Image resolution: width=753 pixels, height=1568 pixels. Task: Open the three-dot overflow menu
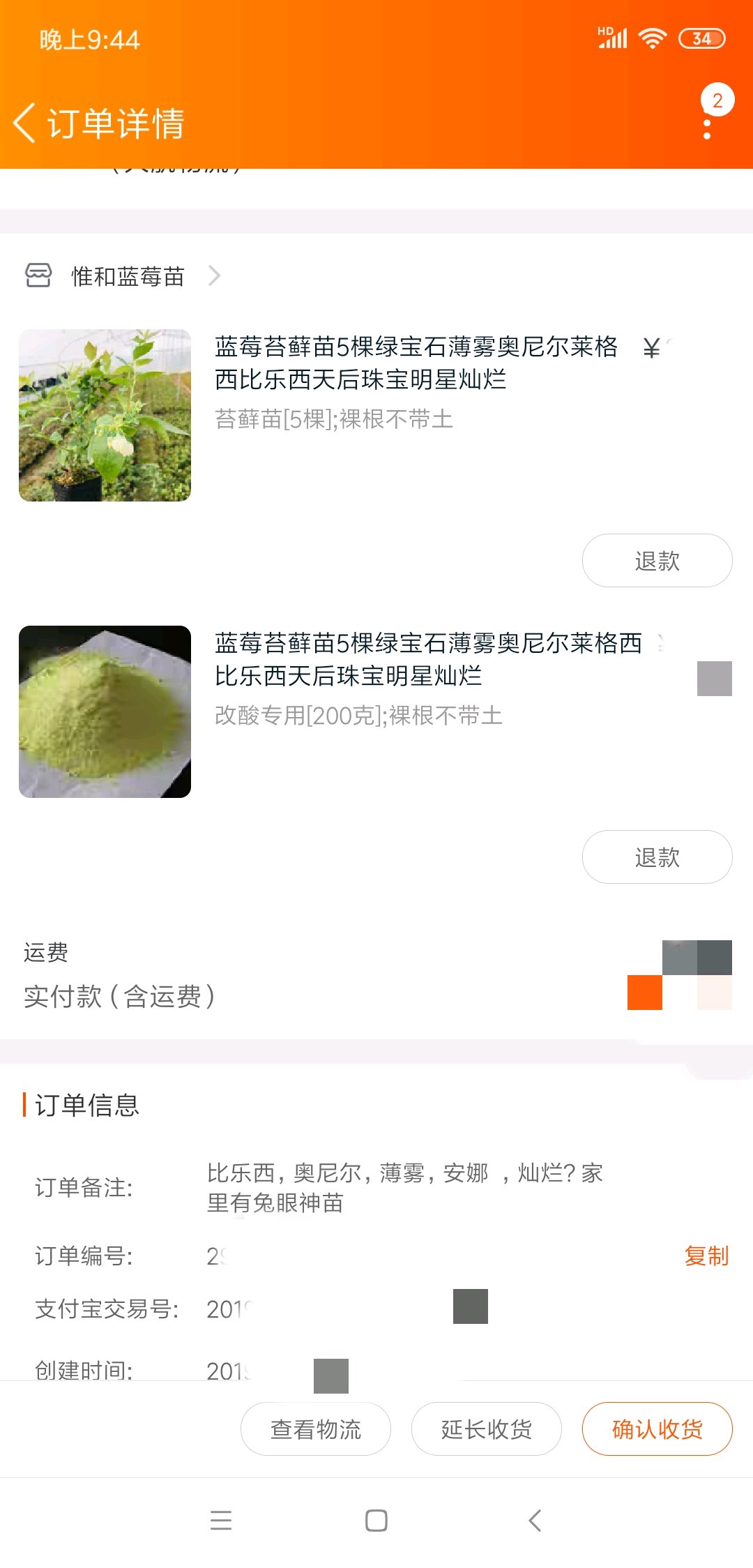tap(707, 124)
